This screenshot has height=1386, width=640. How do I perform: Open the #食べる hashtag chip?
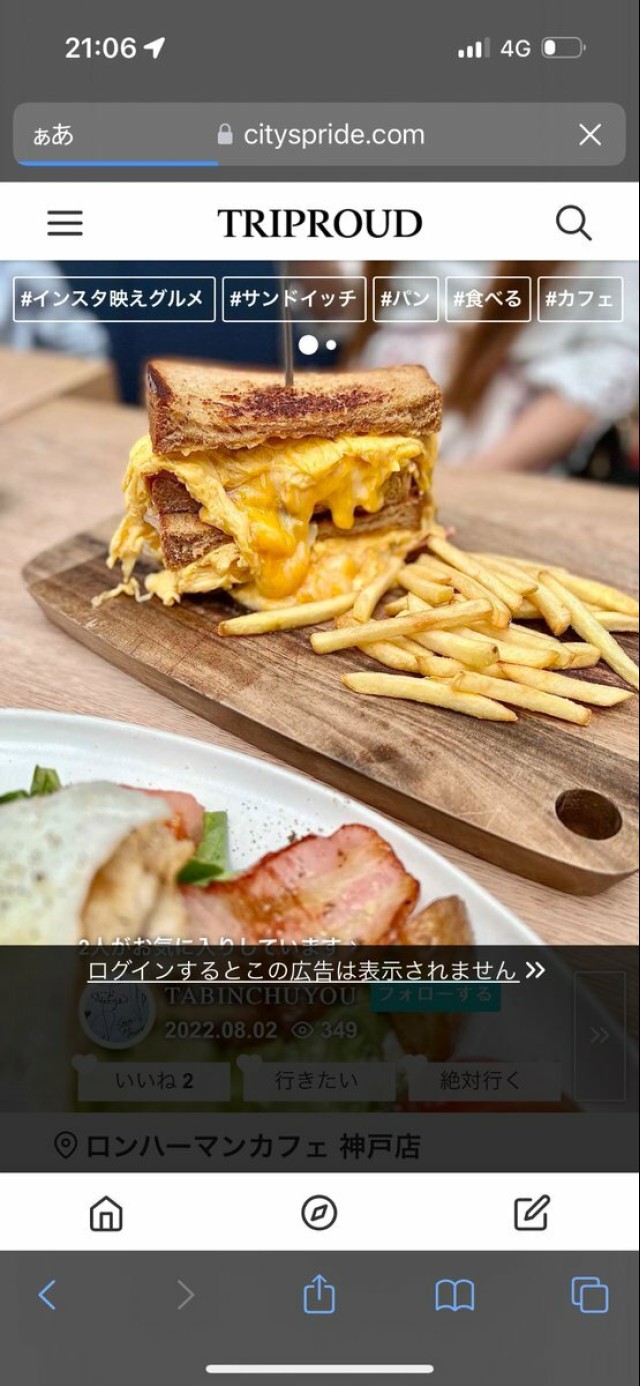point(488,299)
